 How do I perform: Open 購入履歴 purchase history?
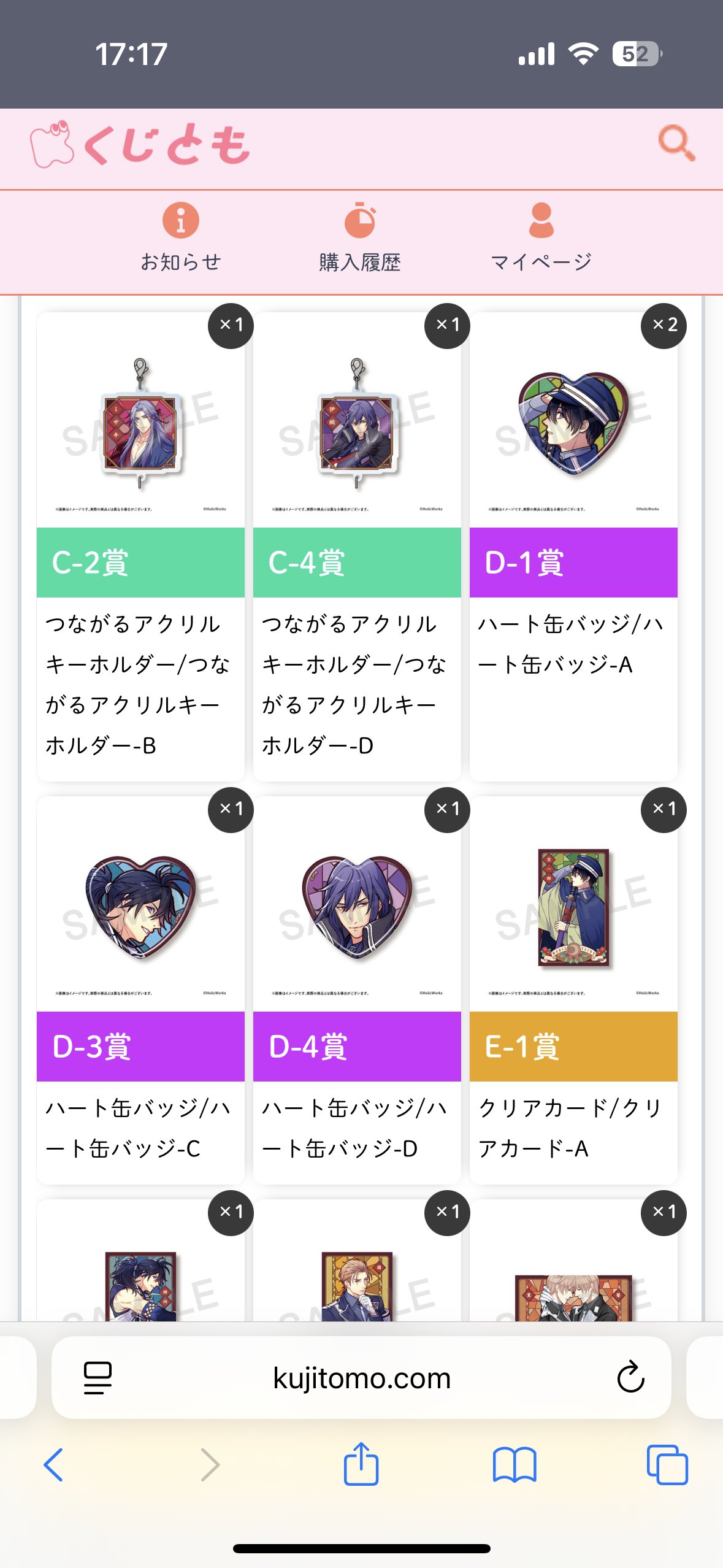coord(360,237)
